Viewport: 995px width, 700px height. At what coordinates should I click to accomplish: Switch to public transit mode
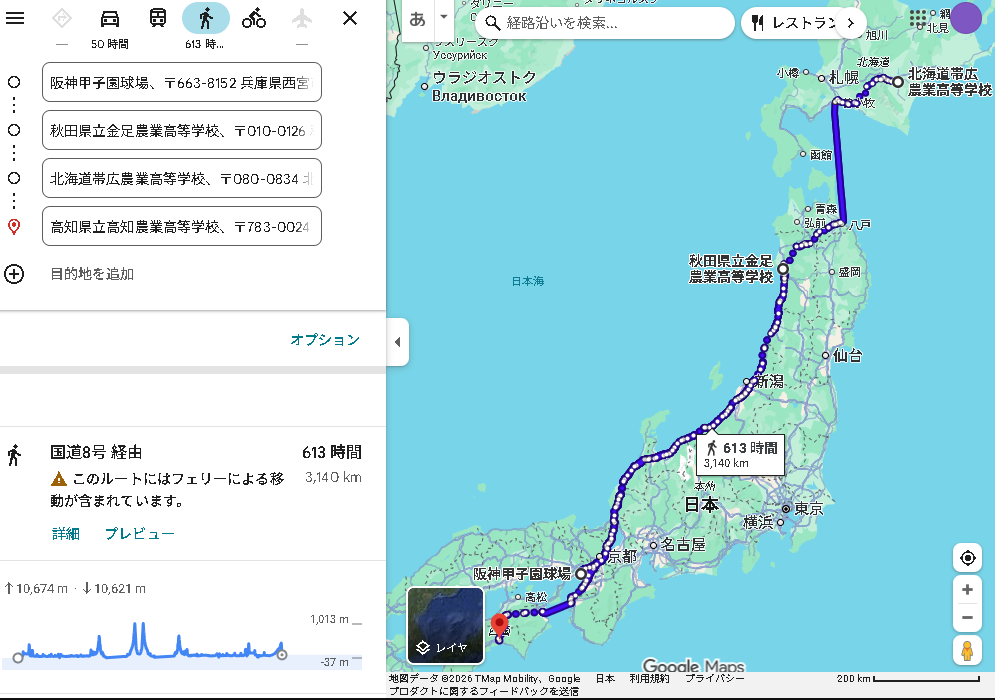158,18
